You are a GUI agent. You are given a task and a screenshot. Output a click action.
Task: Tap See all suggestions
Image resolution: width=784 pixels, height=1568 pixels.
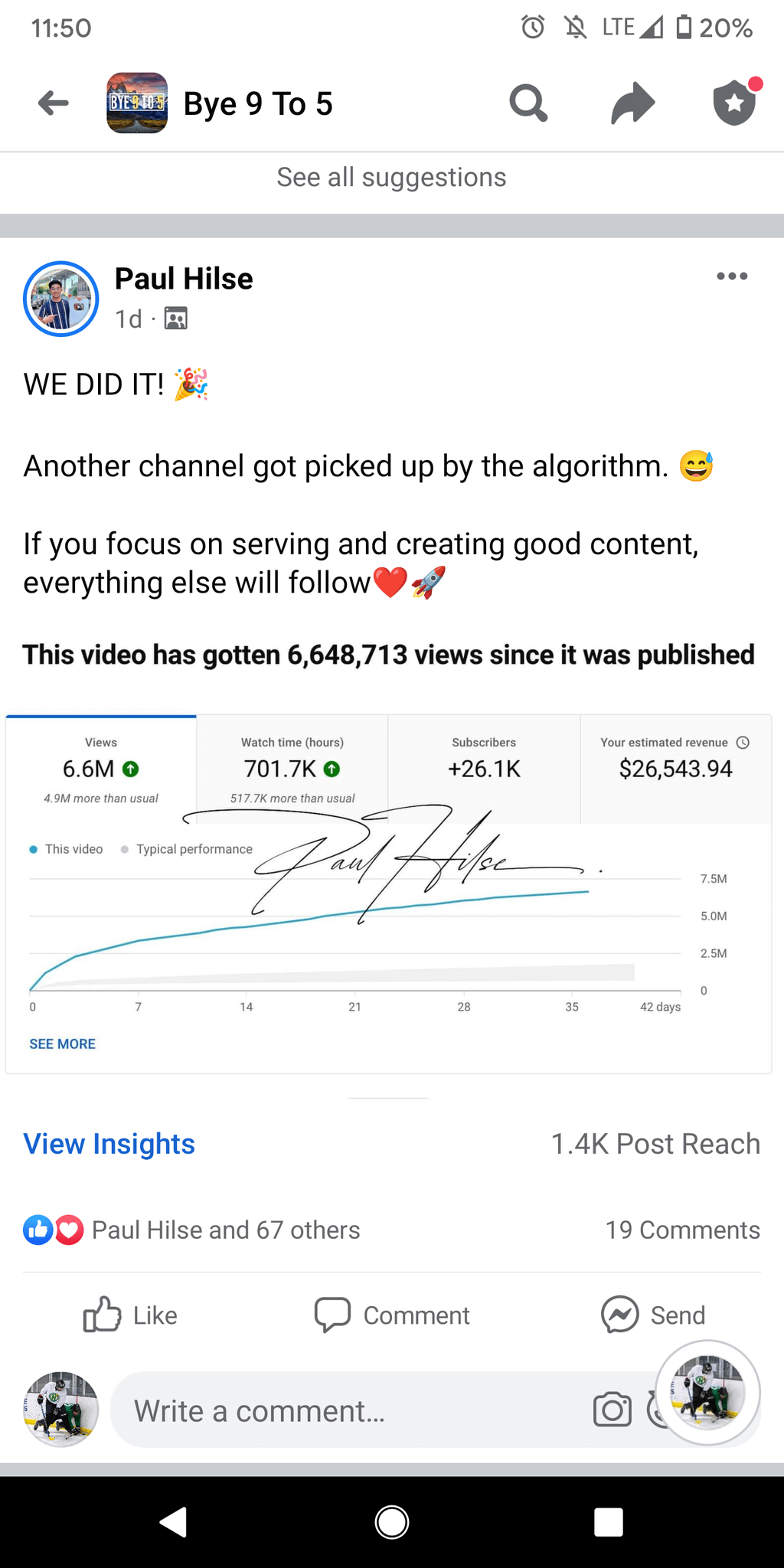(x=391, y=178)
